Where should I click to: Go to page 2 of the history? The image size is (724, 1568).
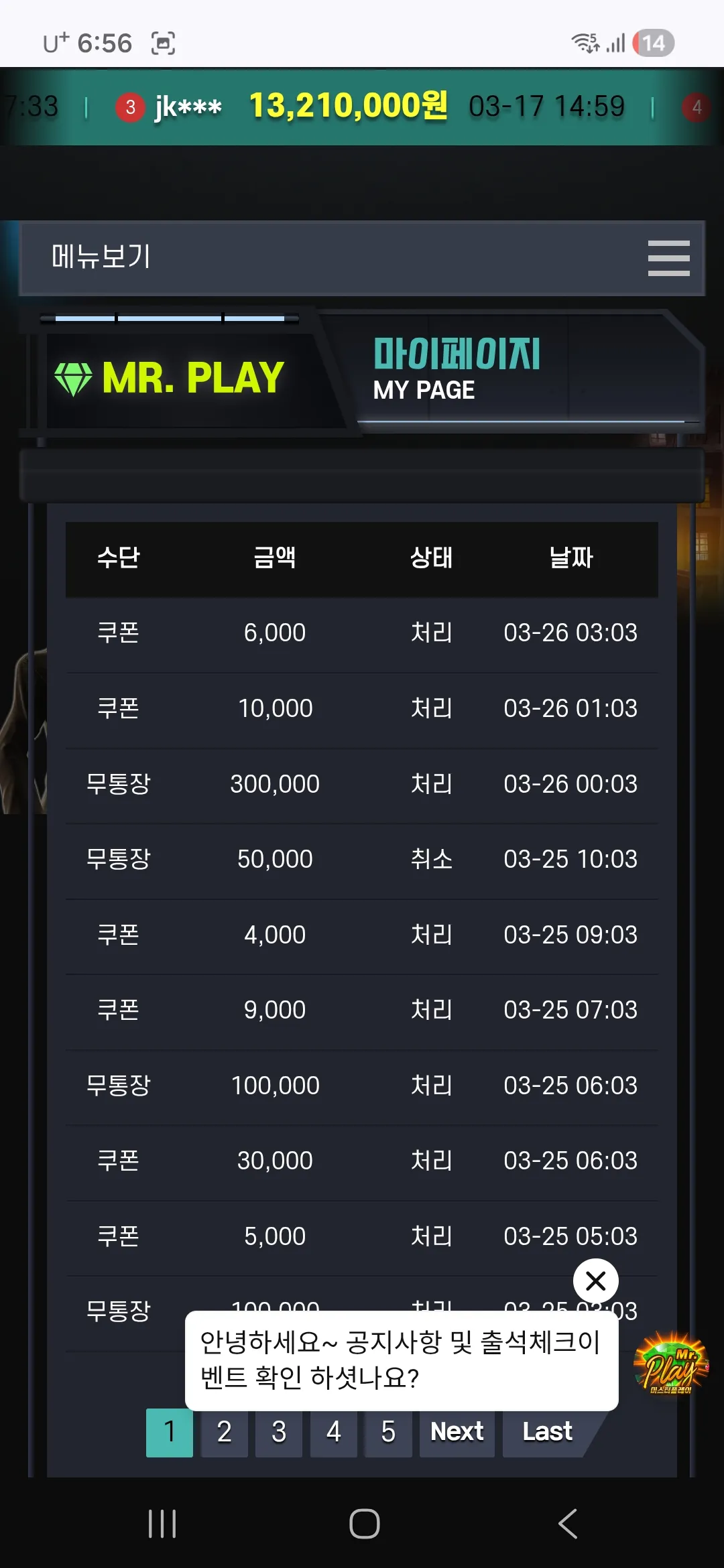pyautogui.click(x=224, y=1433)
